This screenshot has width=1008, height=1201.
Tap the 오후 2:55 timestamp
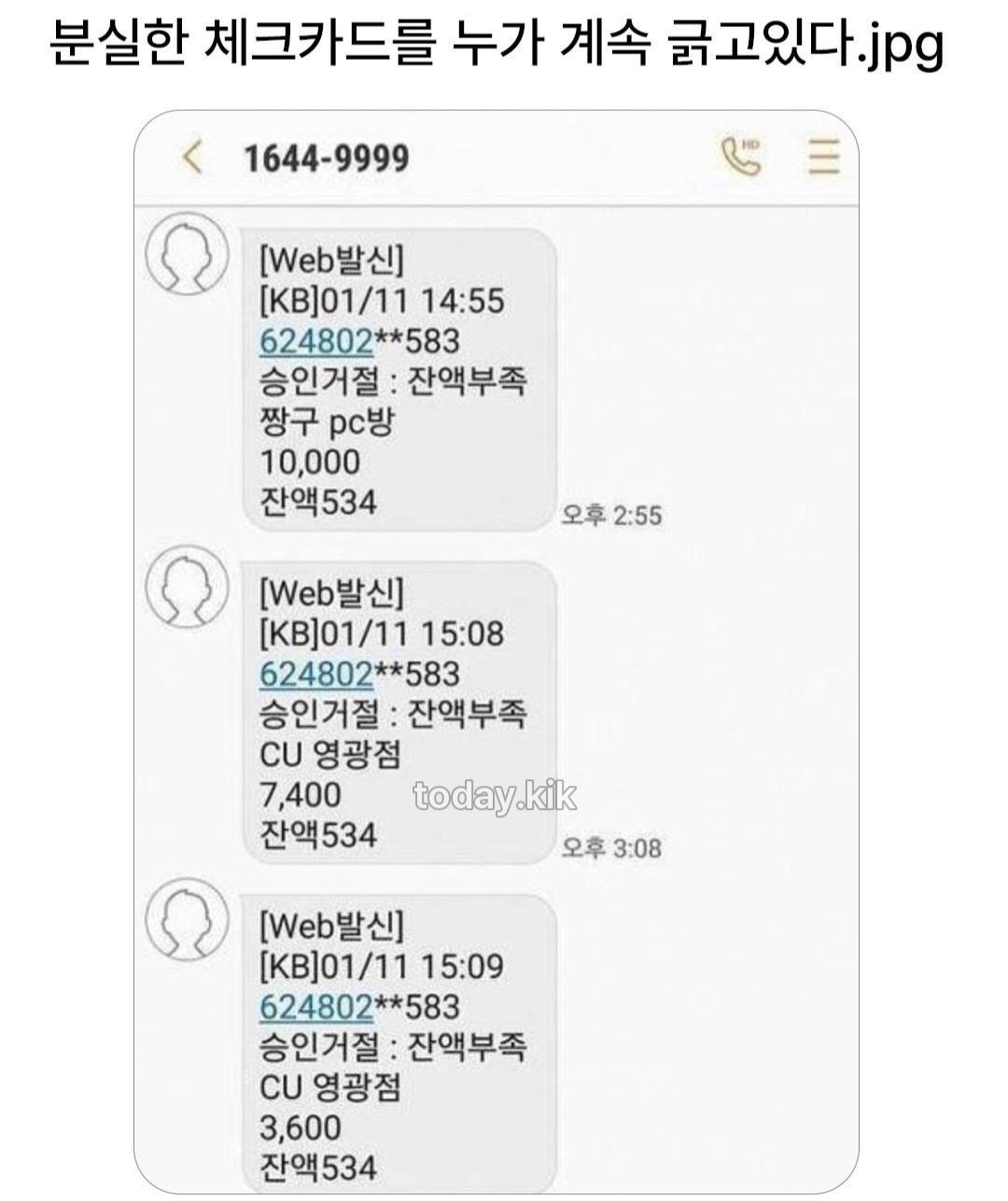pyautogui.click(x=611, y=512)
